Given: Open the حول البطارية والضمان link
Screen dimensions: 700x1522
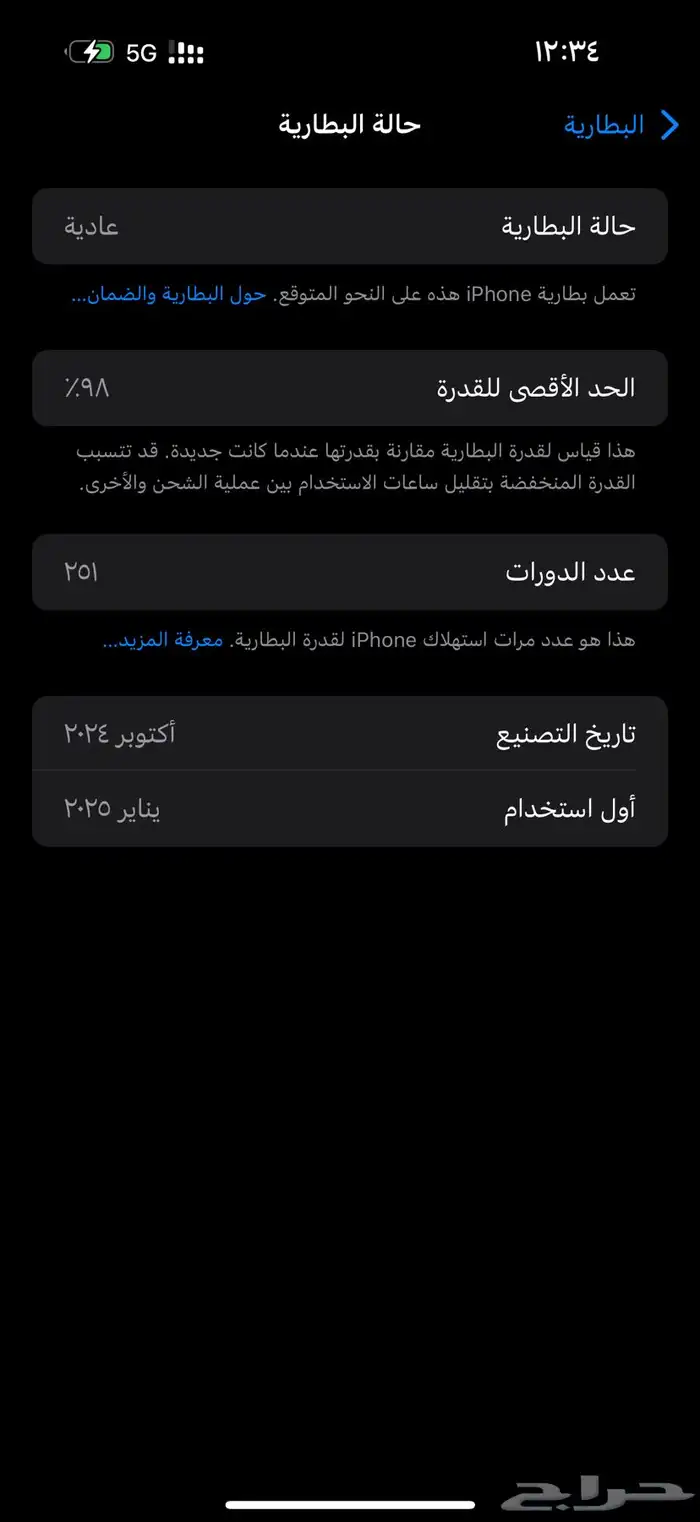Looking at the screenshot, I should click(169, 295).
